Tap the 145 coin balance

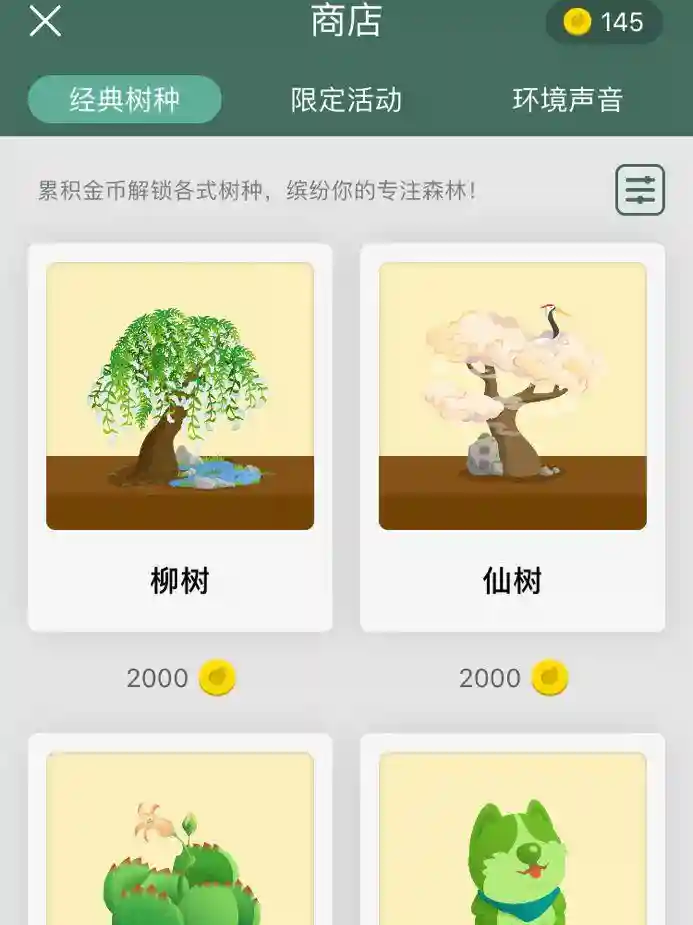coord(604,22)
